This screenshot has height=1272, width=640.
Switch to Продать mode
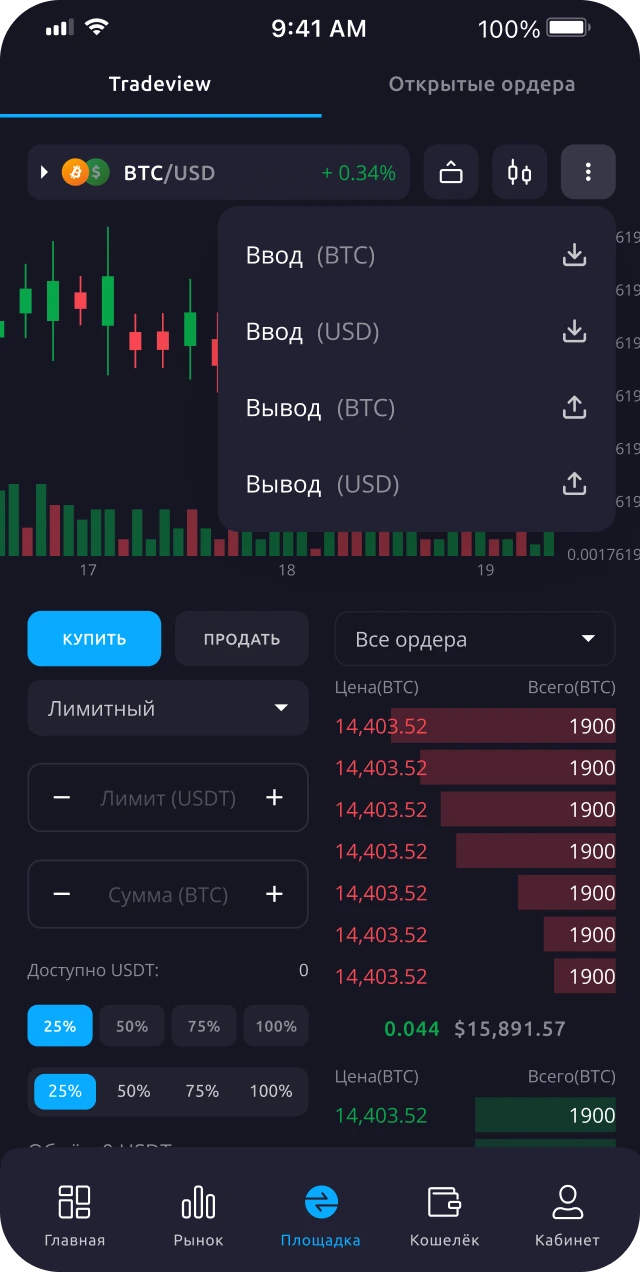tap(242, 639)
